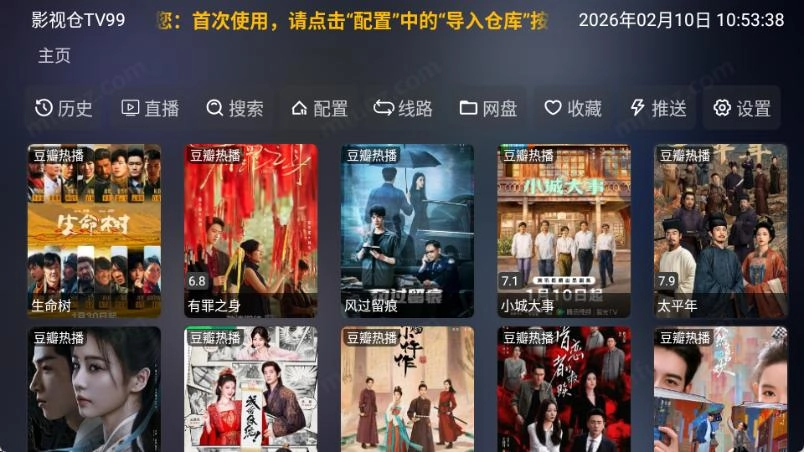Switch 线路 source line
Screen dimensions: 804x452
403,108
